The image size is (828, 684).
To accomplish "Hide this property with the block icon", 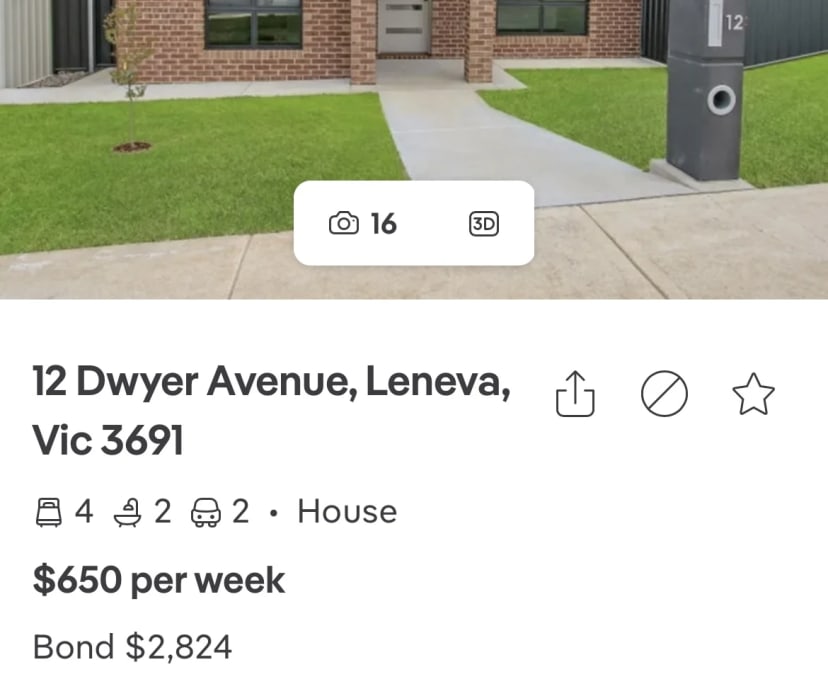I will pos(664,394).
